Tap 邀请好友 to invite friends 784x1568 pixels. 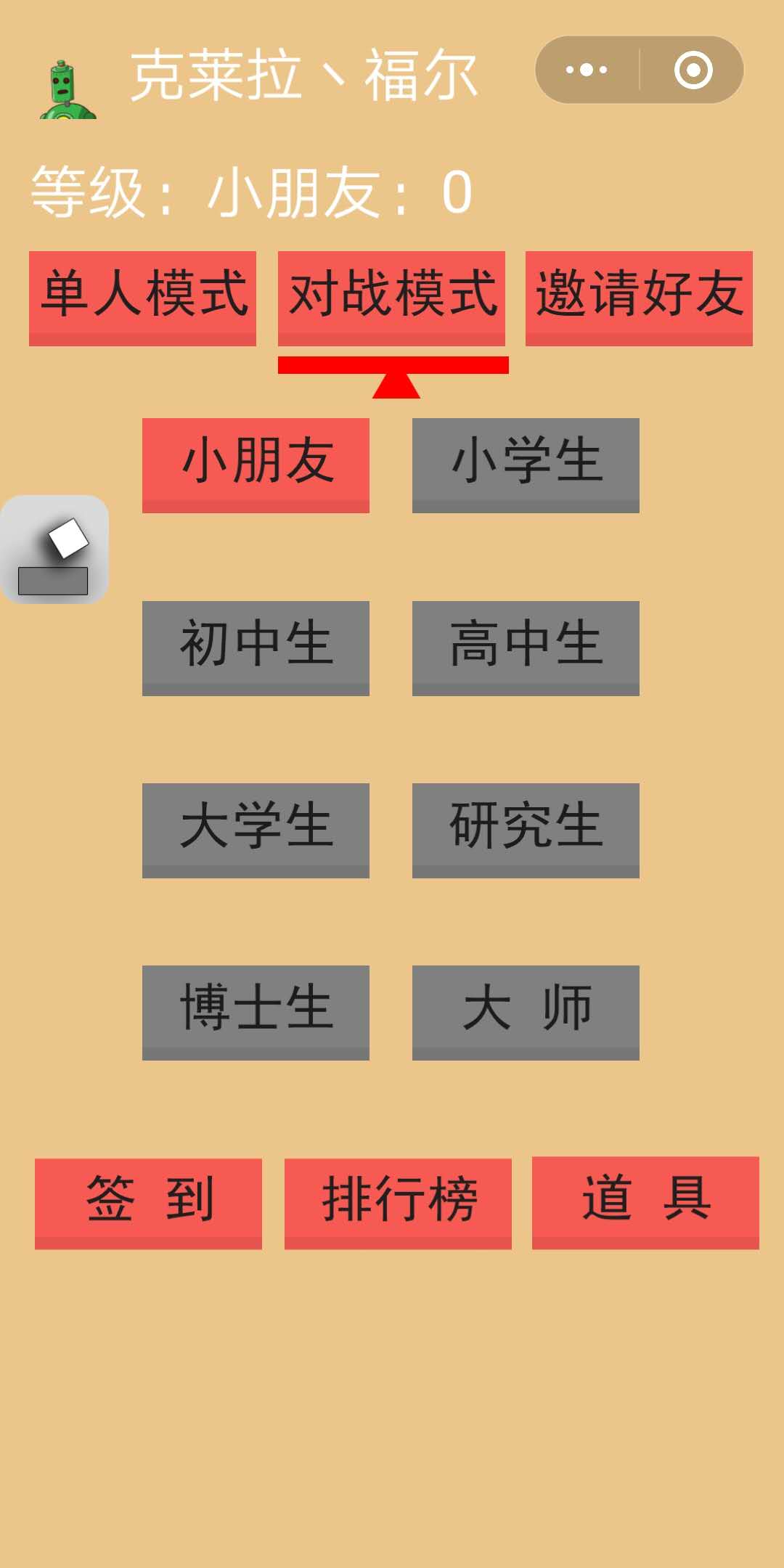(x=639, y=298)
